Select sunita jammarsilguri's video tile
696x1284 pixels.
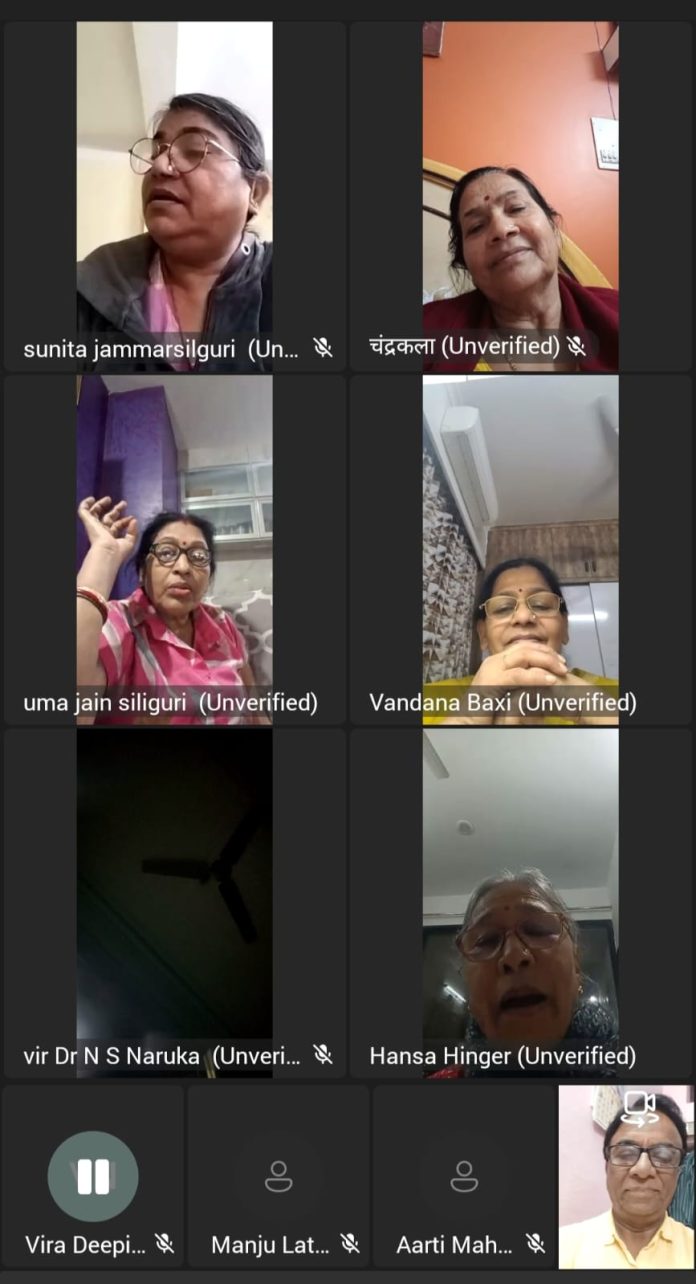174,195
